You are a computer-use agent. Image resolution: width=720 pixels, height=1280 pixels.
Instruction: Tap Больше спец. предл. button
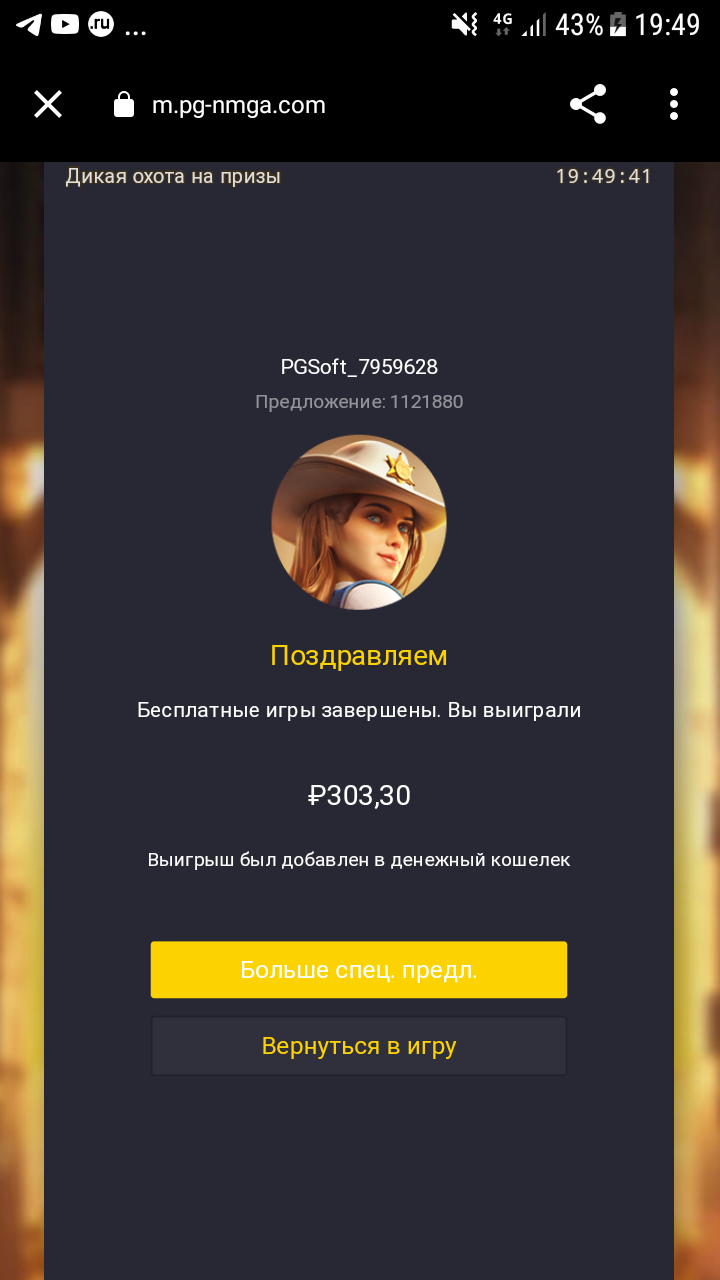coord(359,969)
